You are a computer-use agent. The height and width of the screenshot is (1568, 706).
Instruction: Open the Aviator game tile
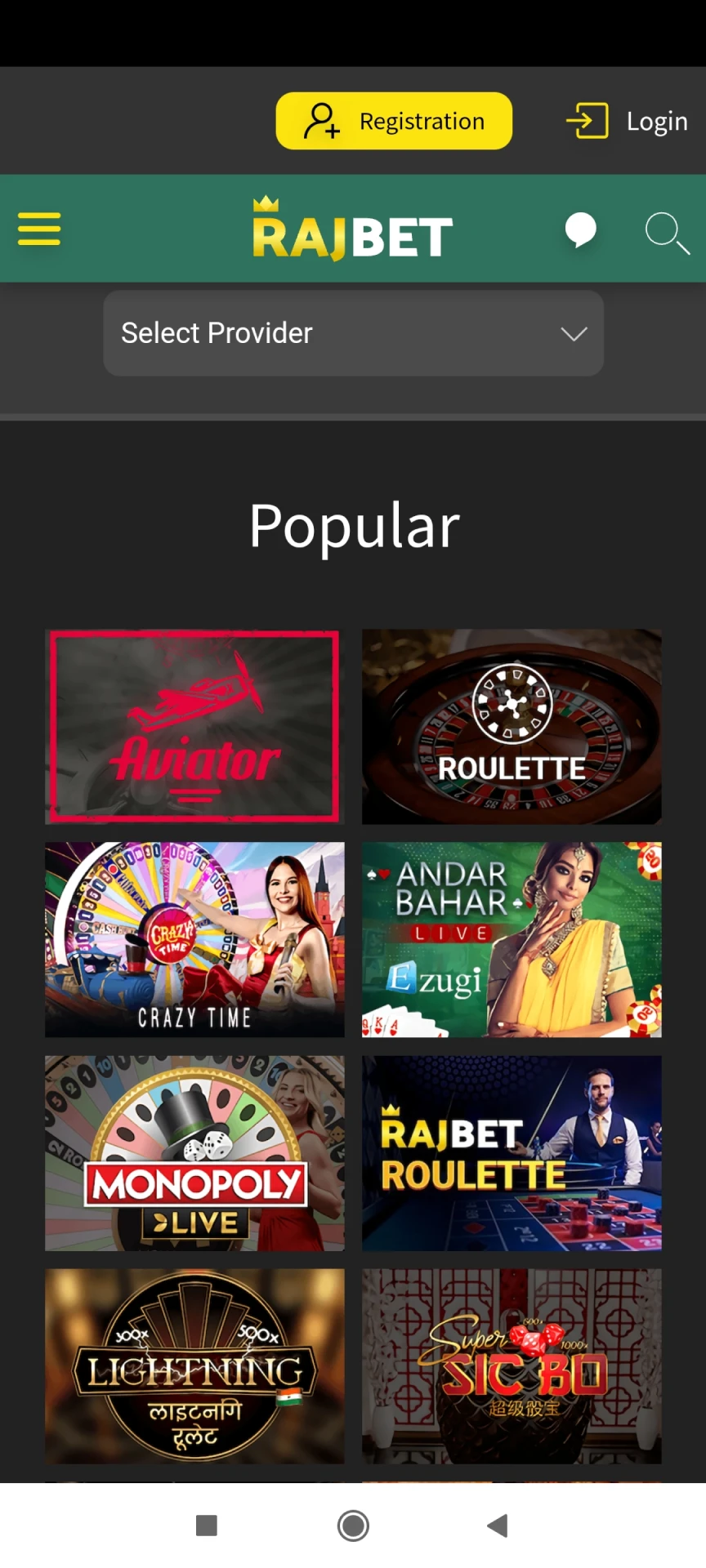pos(194,727)
